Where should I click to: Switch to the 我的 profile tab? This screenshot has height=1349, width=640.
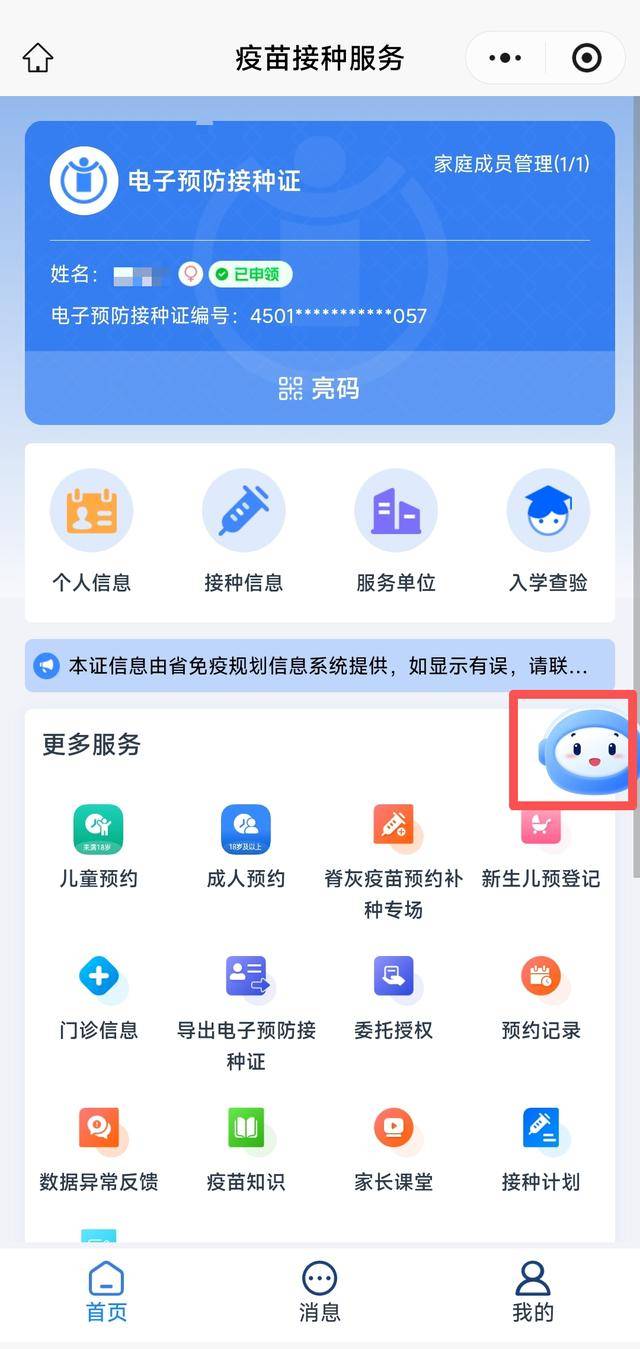(532, 1292)
